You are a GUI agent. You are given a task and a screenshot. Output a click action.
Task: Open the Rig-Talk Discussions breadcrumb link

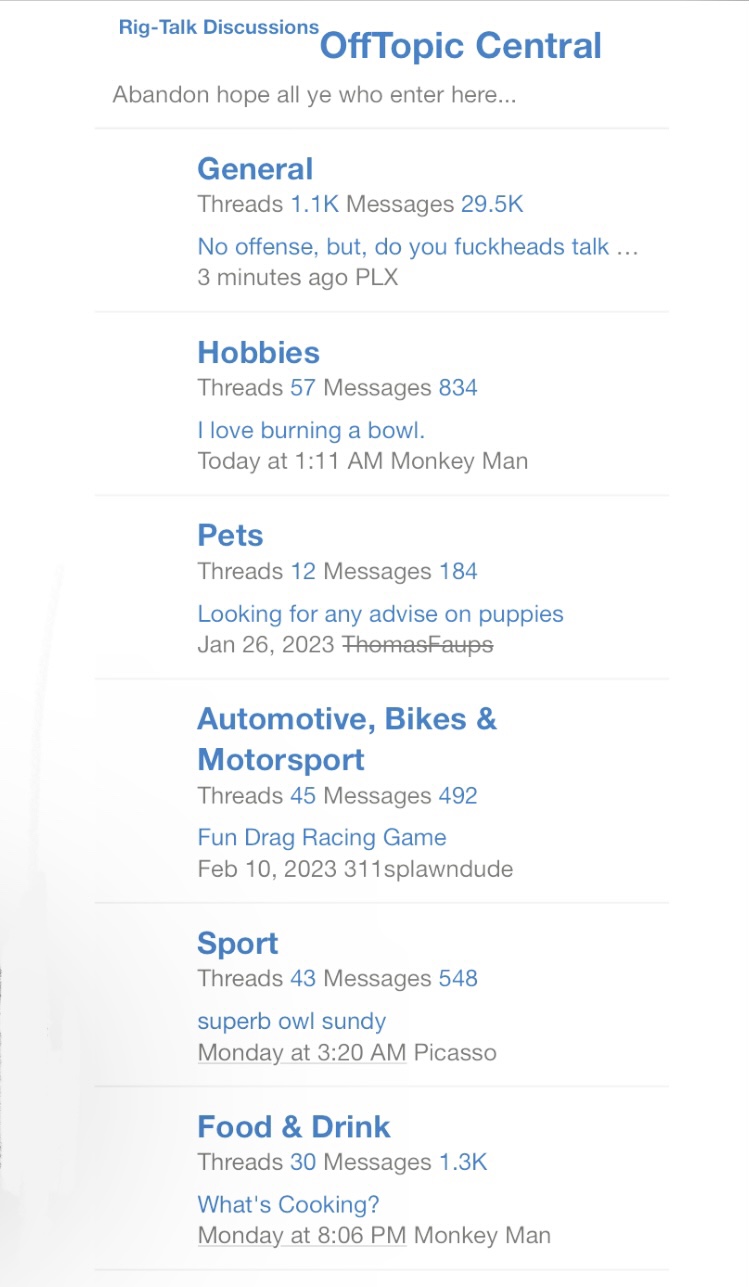click(219, 28)
